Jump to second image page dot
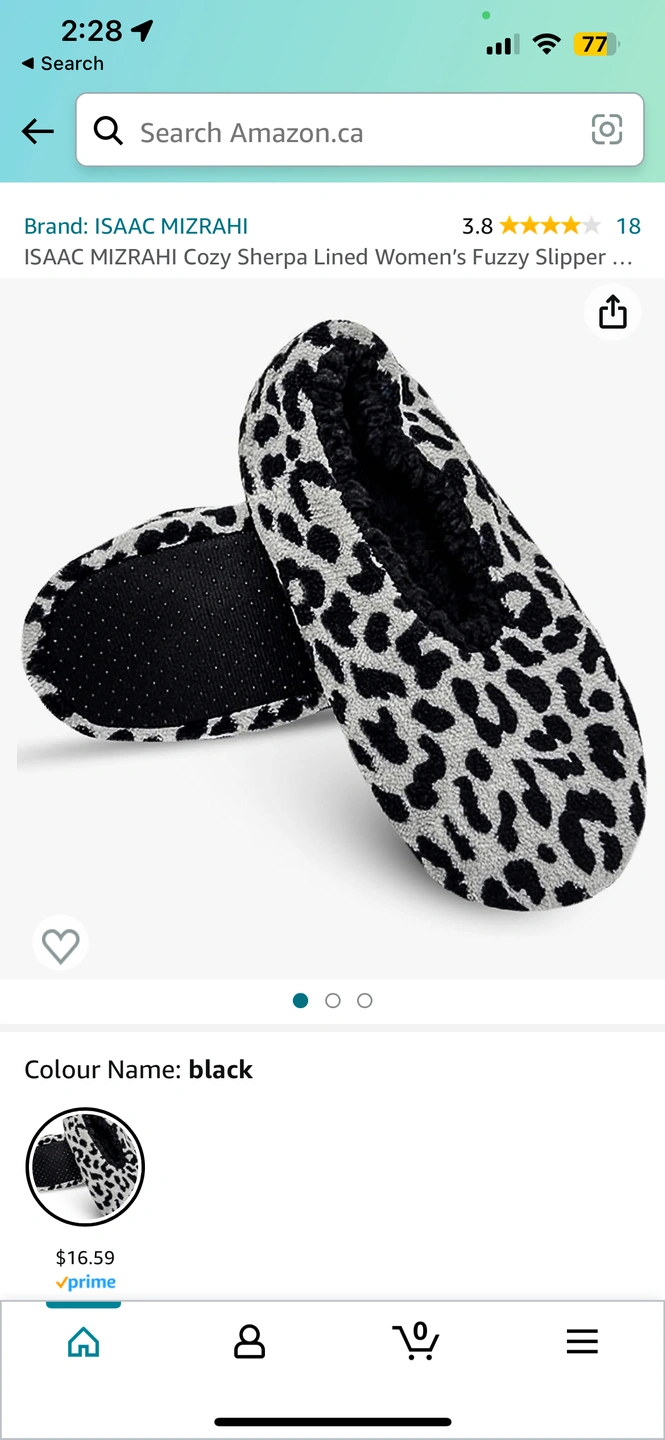 (333, 1000)
